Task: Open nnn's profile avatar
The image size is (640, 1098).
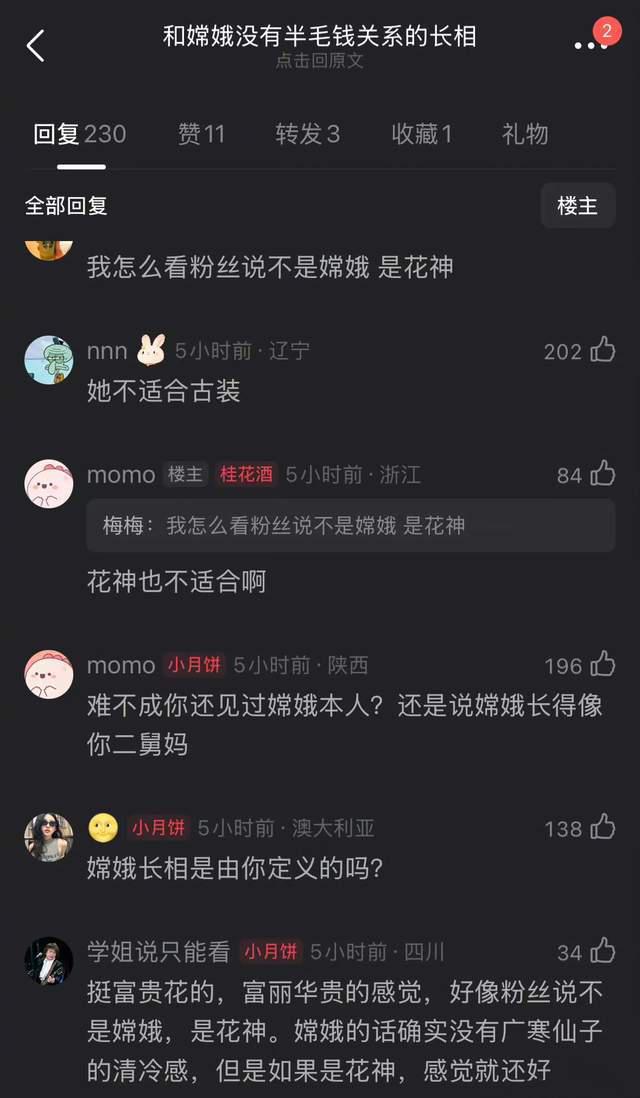Action: click(x=49, y=360)
